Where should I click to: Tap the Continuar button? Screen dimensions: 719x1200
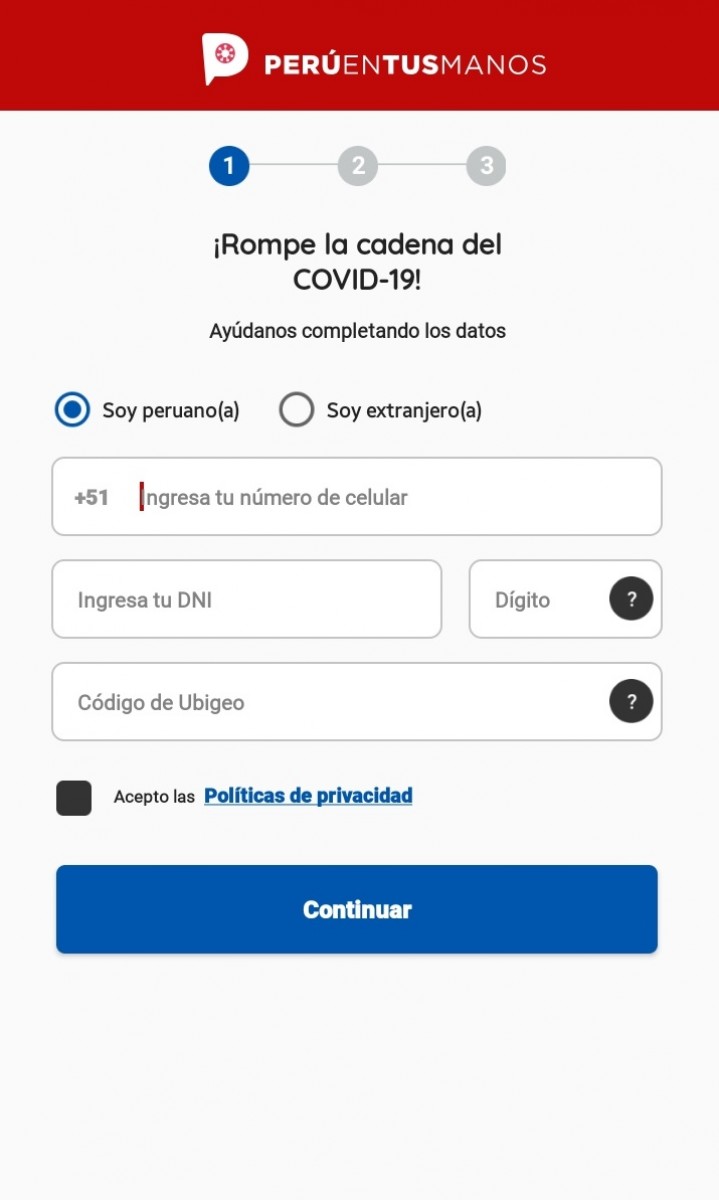(357, 909)
